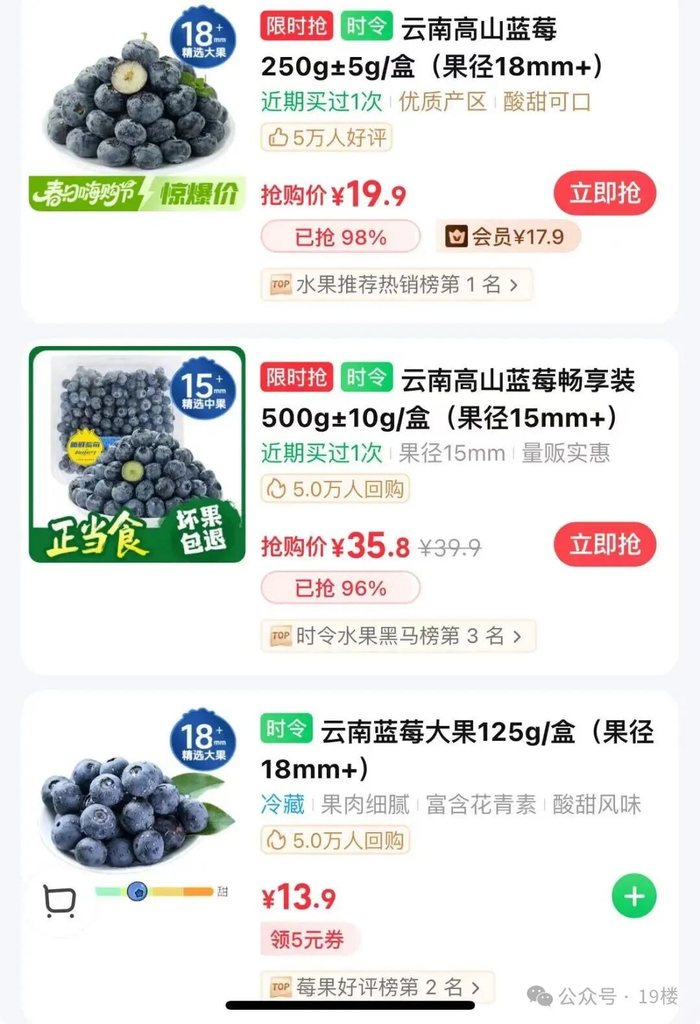Open the 云南高山蓝莓畅享装 500g product image

point(137,454)
